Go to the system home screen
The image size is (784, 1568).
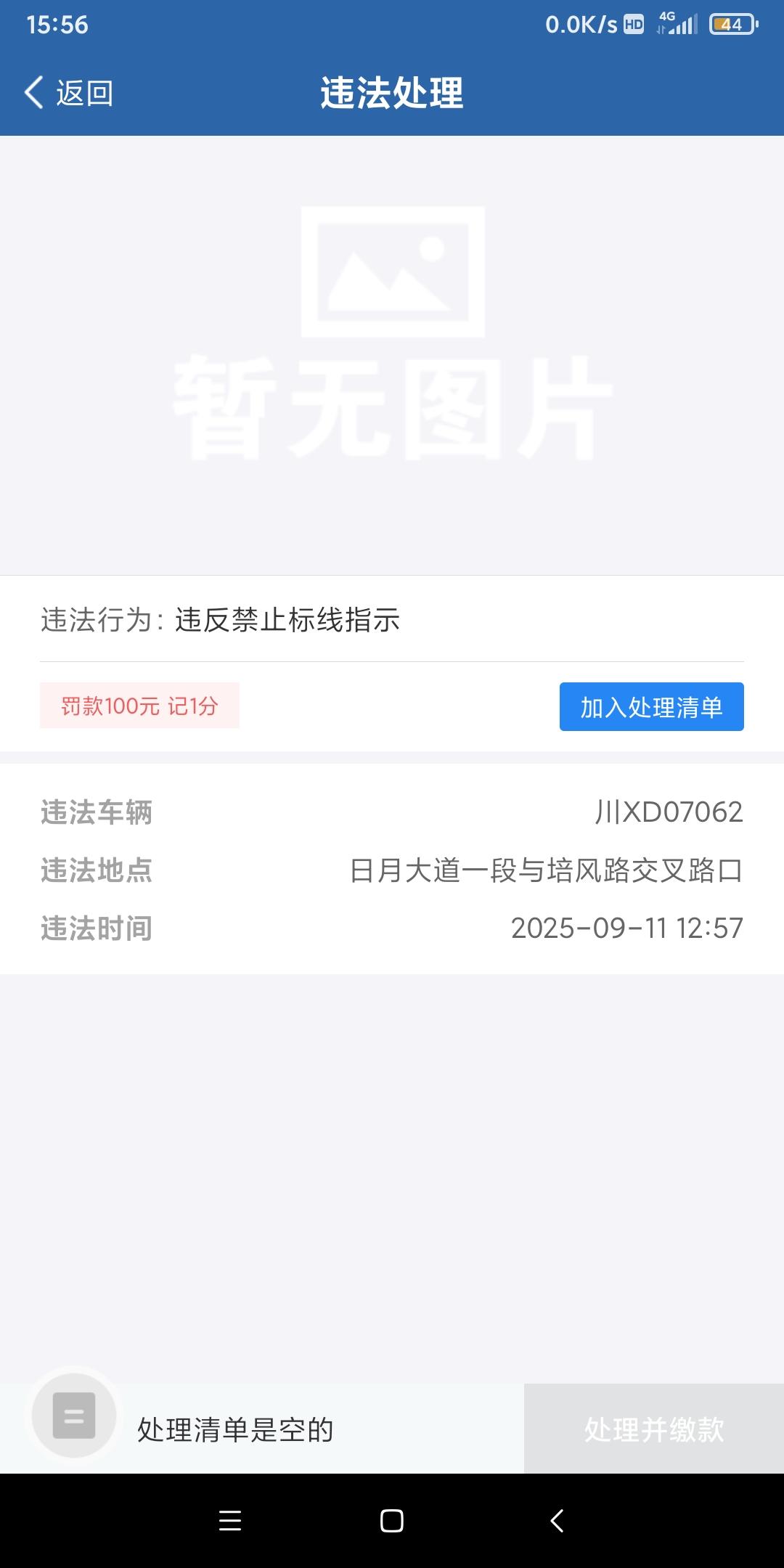point(391,1520)
